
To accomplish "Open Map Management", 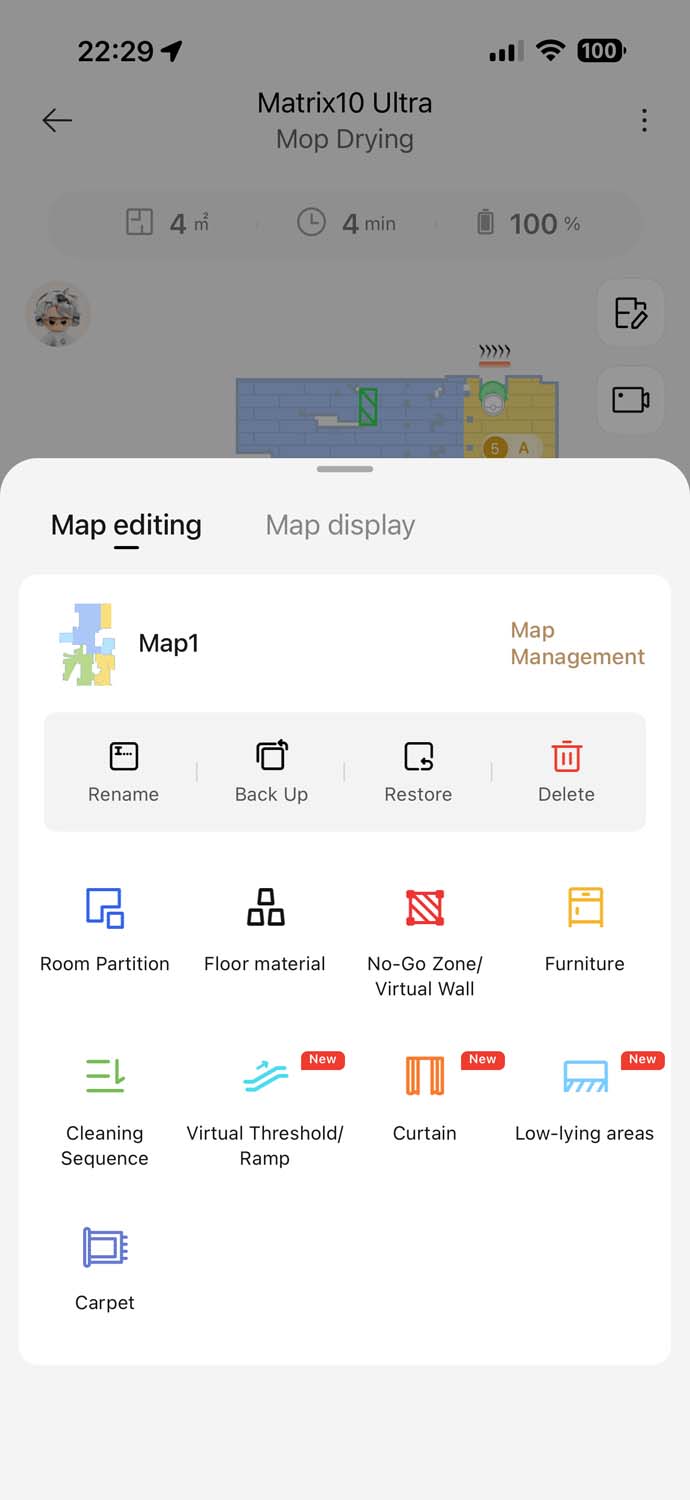I will tap(577, 643).
